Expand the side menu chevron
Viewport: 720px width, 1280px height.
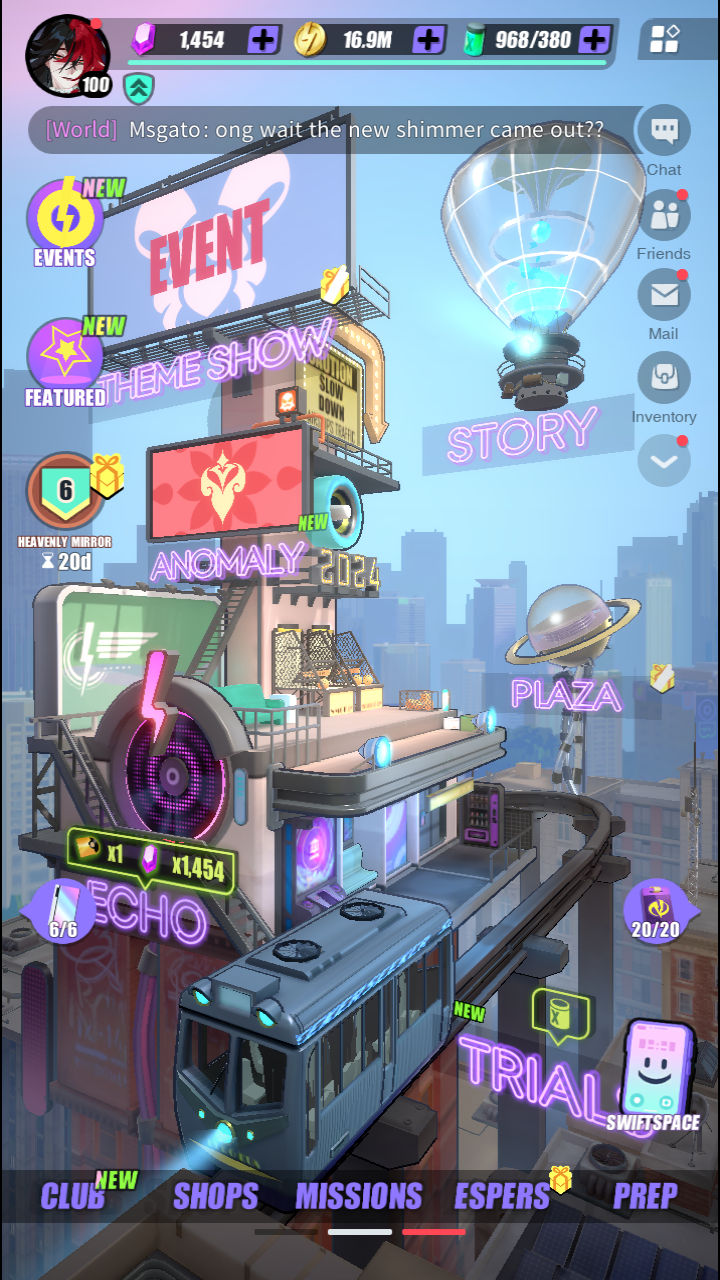[x=664, y=460]
